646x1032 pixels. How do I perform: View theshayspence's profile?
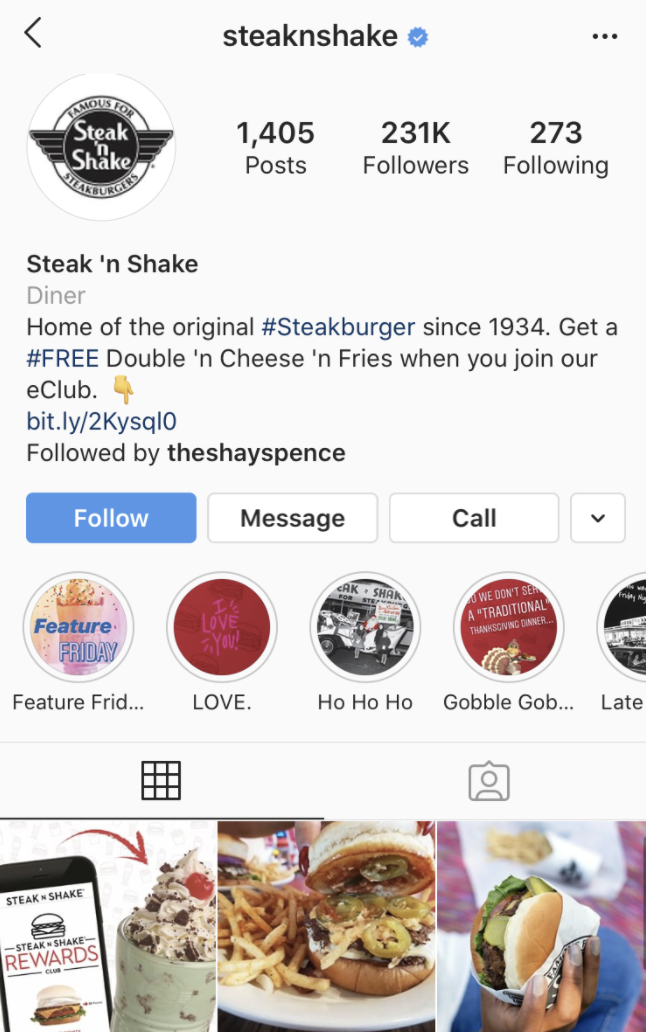[256, 453]
